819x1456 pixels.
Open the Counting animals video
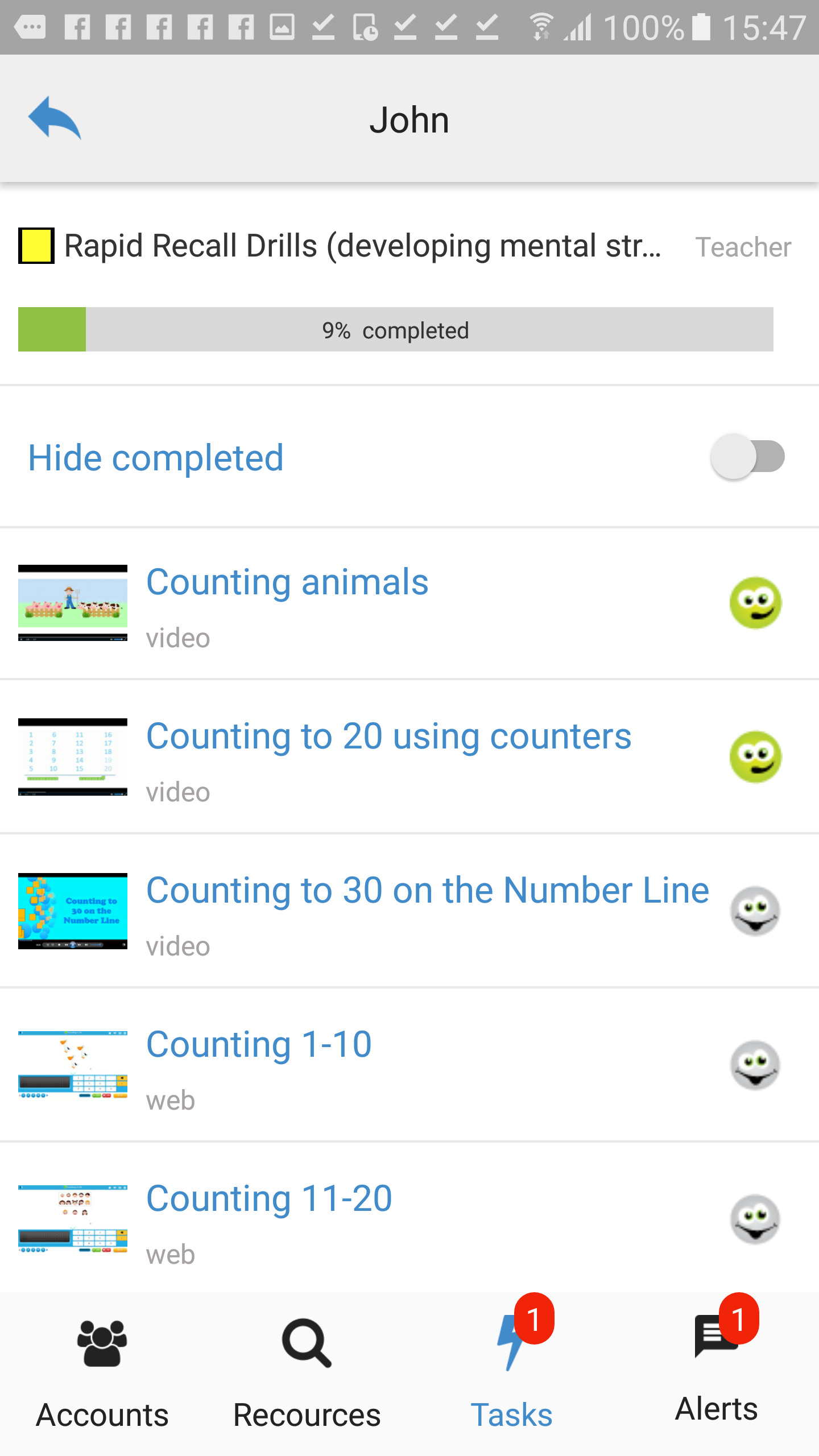point(287,582)
